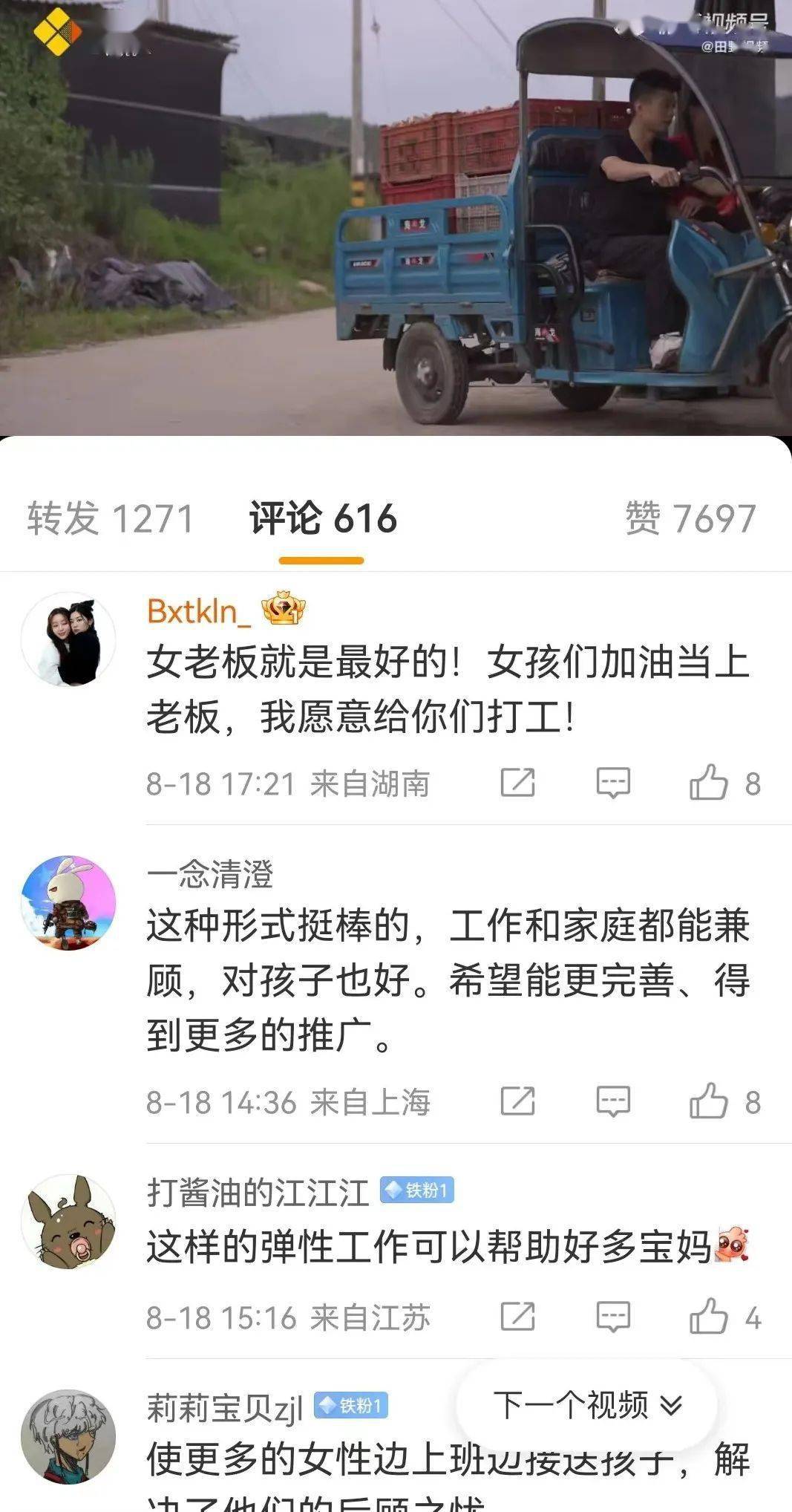Viewport: 792px width, 1512px height.
Task: Like 一念清澄's comment
Action: (x=708, y=1101)
